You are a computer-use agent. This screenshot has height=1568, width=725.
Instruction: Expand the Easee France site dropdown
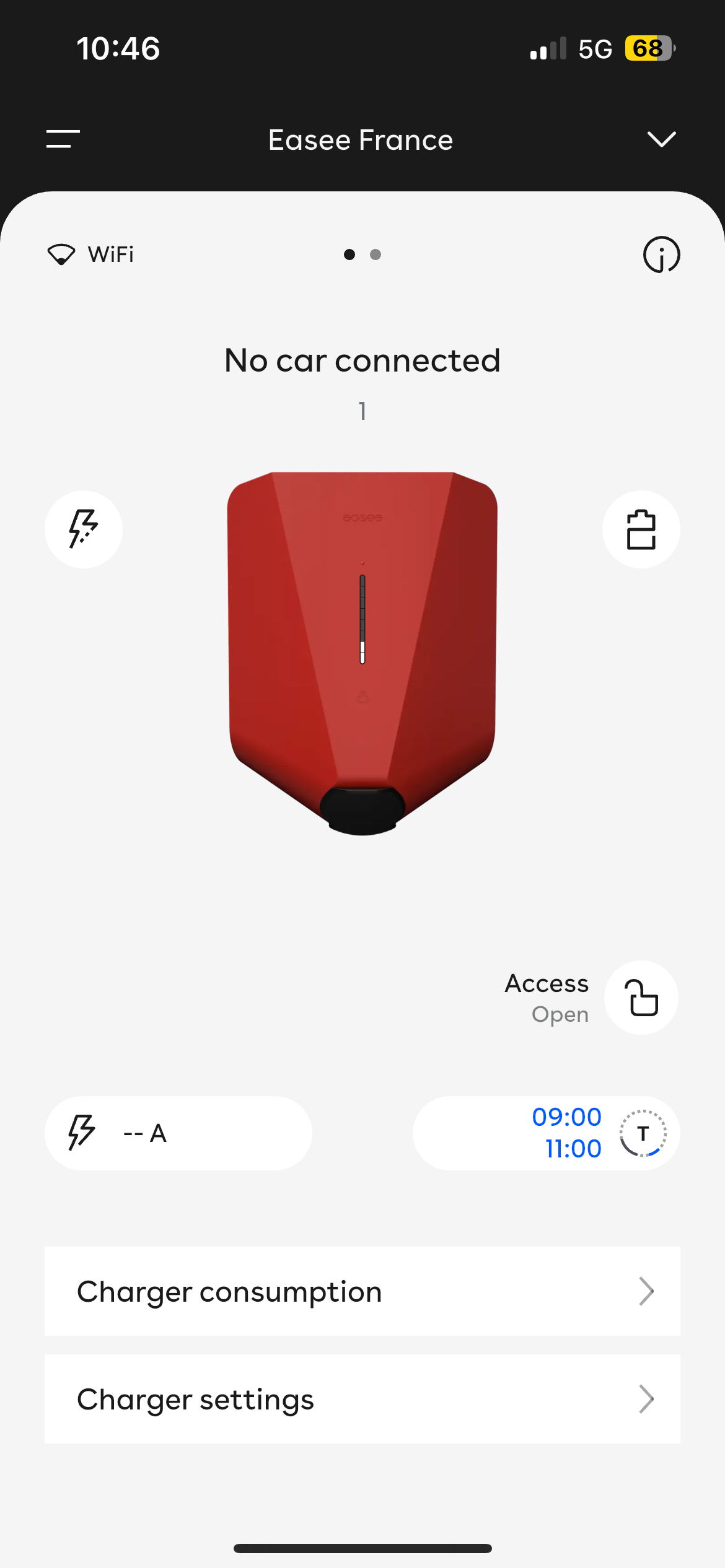[x=661, y=139]
